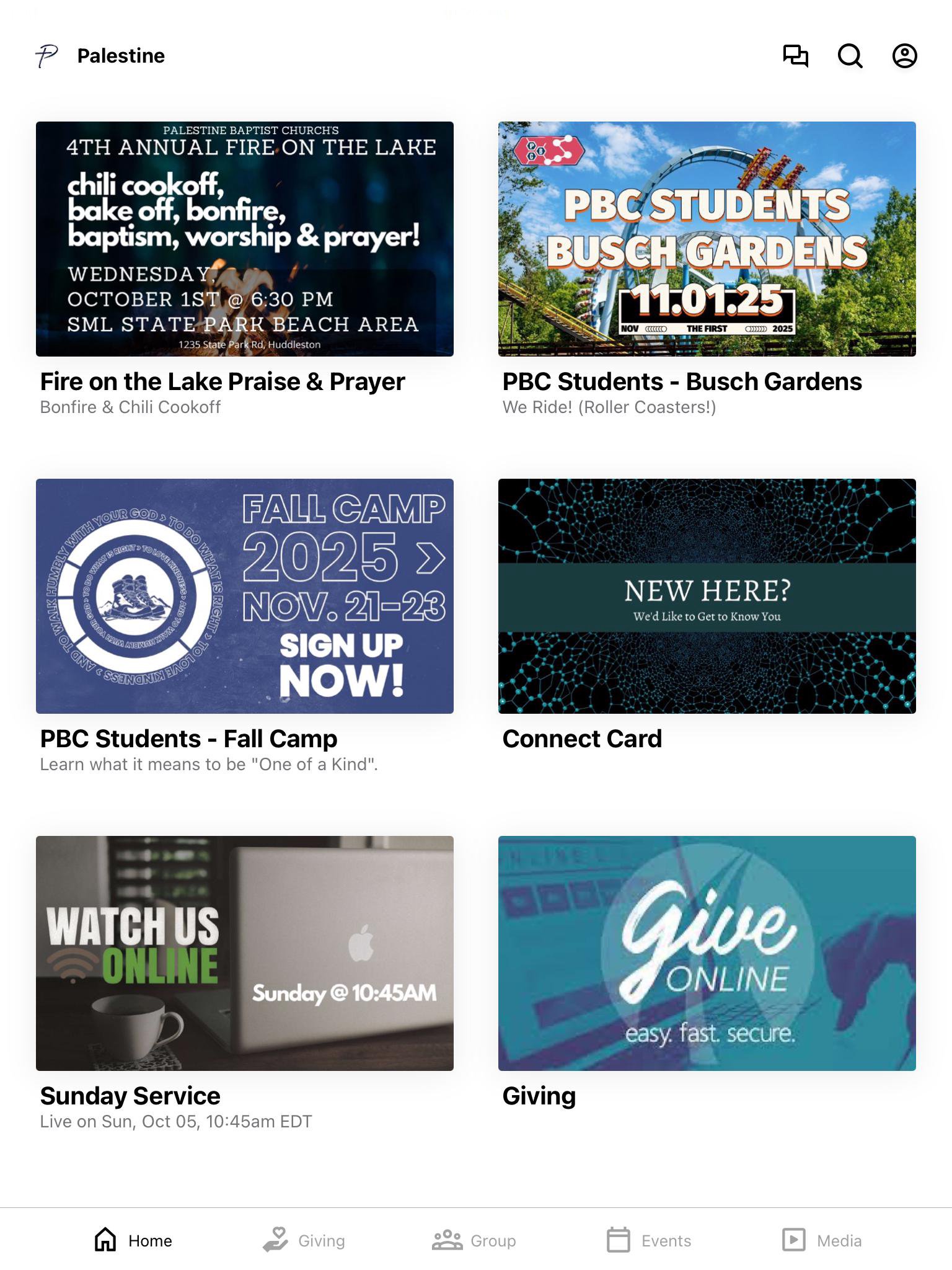Screen dimensions: 952x1270
Task: Switch to the Group tab
Action: [474, 1240]
